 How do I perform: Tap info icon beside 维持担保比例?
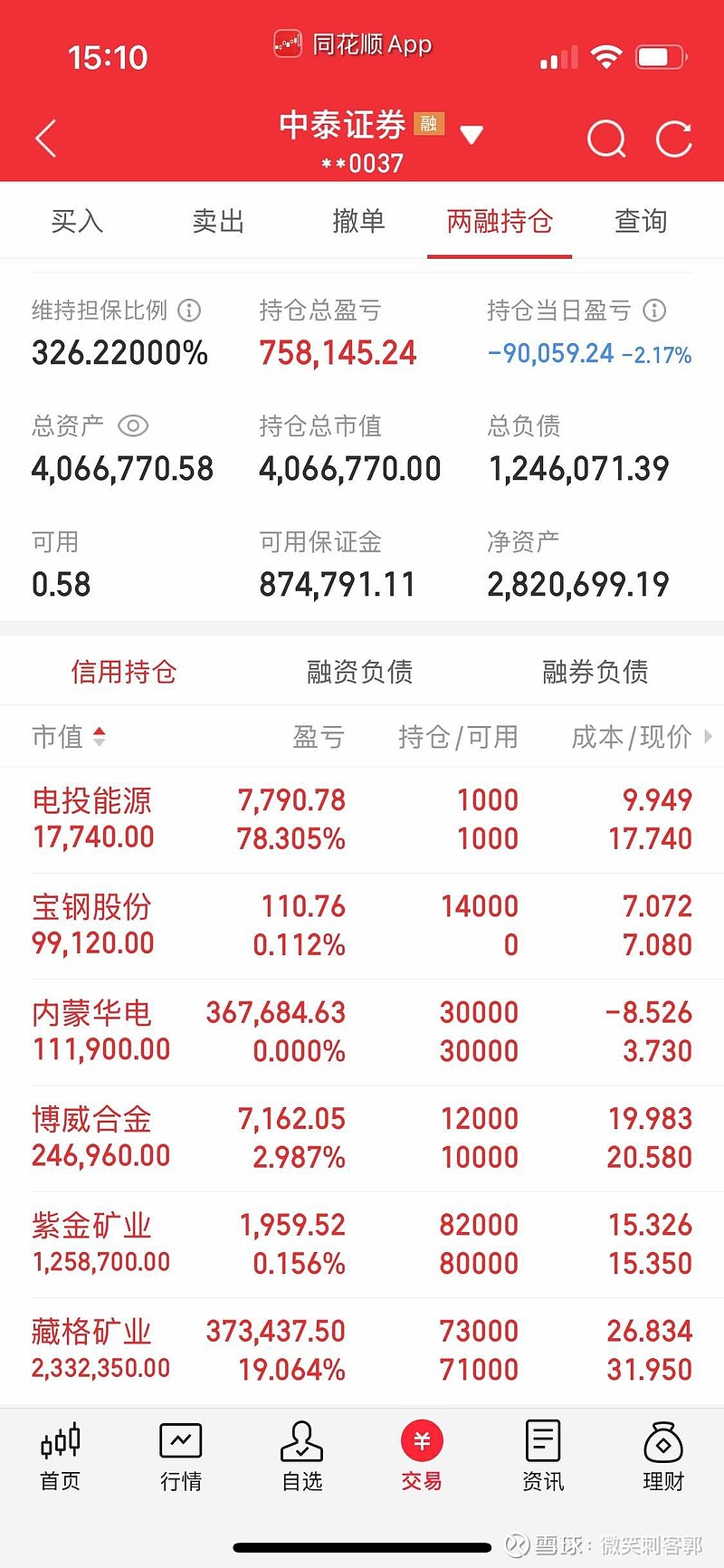189,311
